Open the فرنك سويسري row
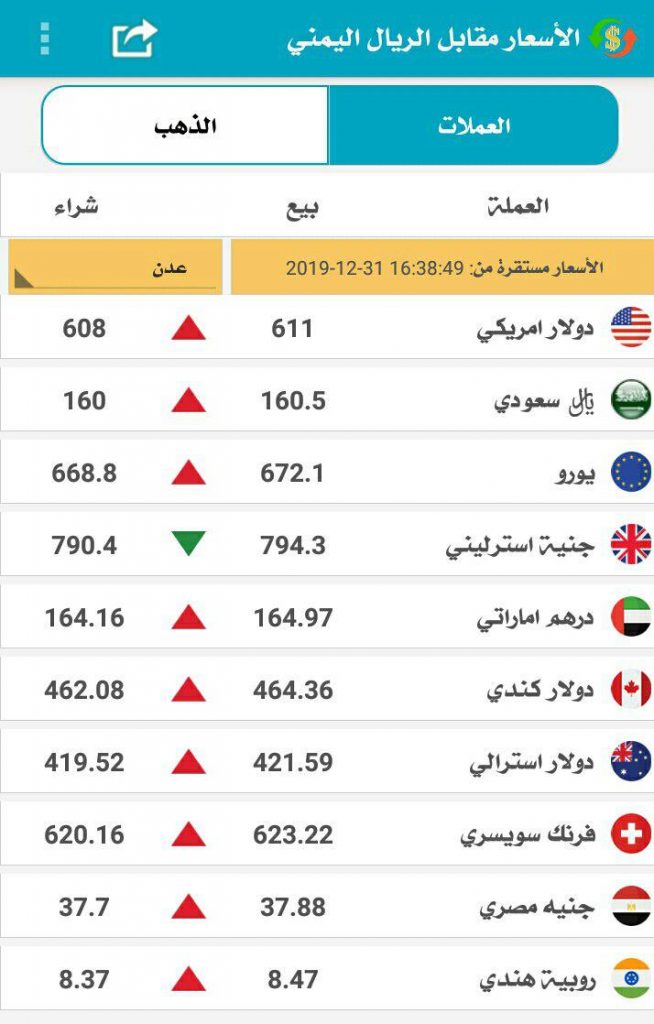Viewport: 654px width, 1024px height. click(x=327, y=834)
